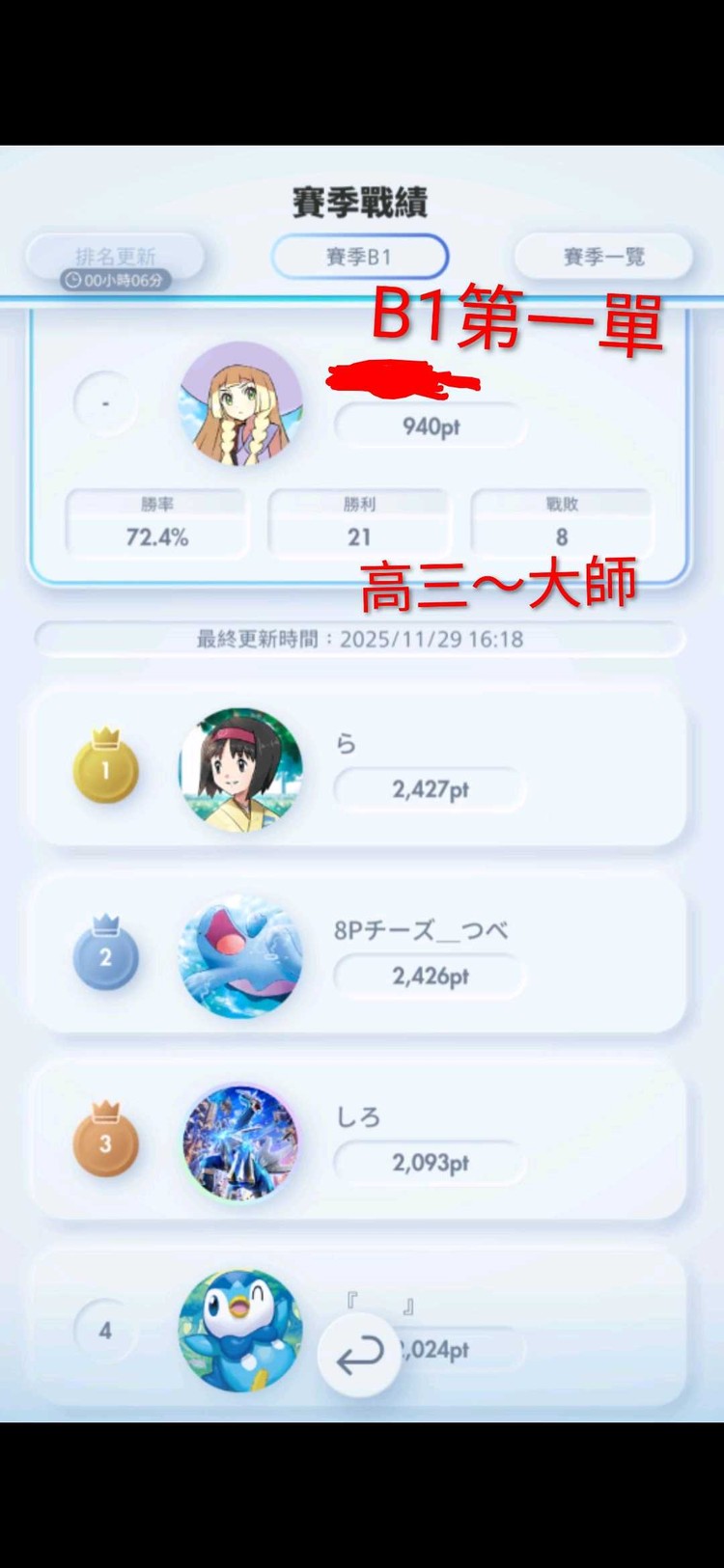Open the 賽季B1 season selector

click(360, 256)
